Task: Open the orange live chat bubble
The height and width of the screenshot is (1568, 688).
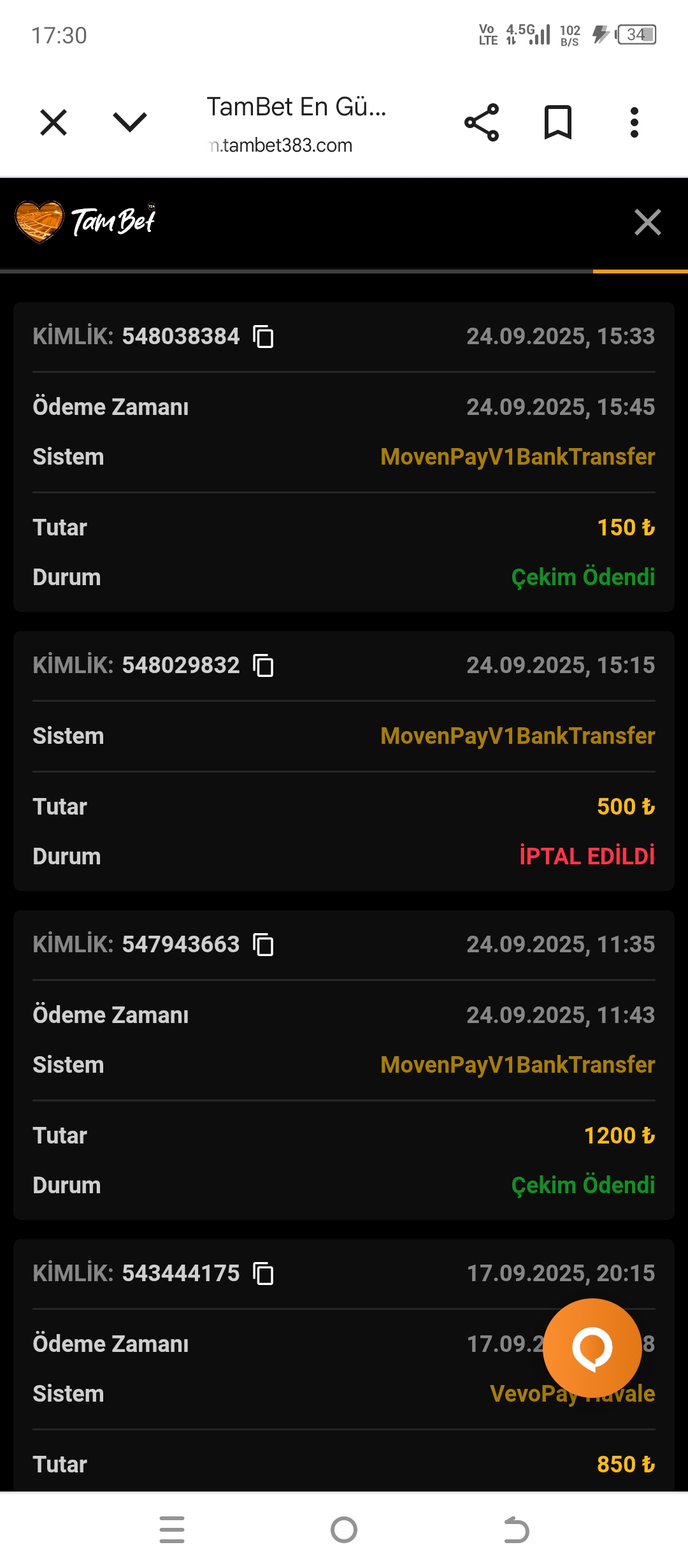Action: click(x=592, y=1347)
